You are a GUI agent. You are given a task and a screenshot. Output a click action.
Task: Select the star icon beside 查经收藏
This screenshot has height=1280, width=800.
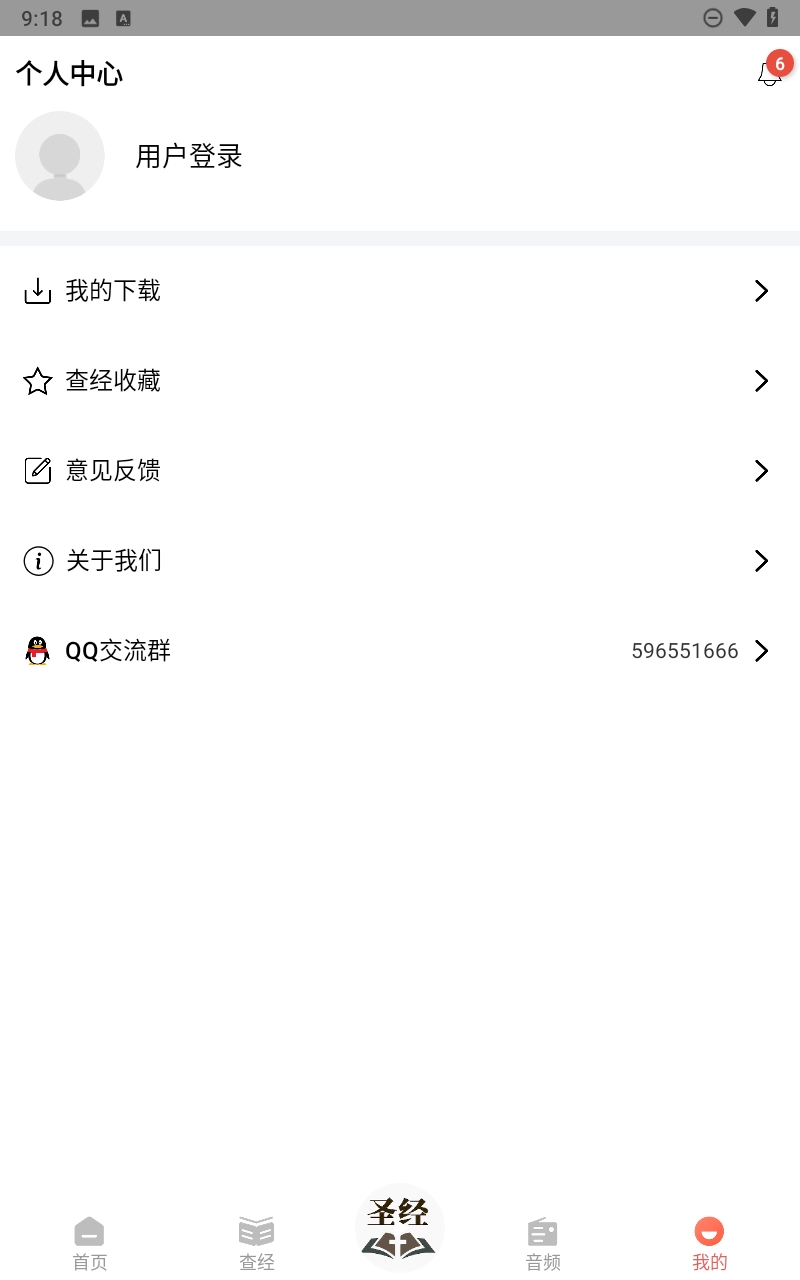pos(37,381)
